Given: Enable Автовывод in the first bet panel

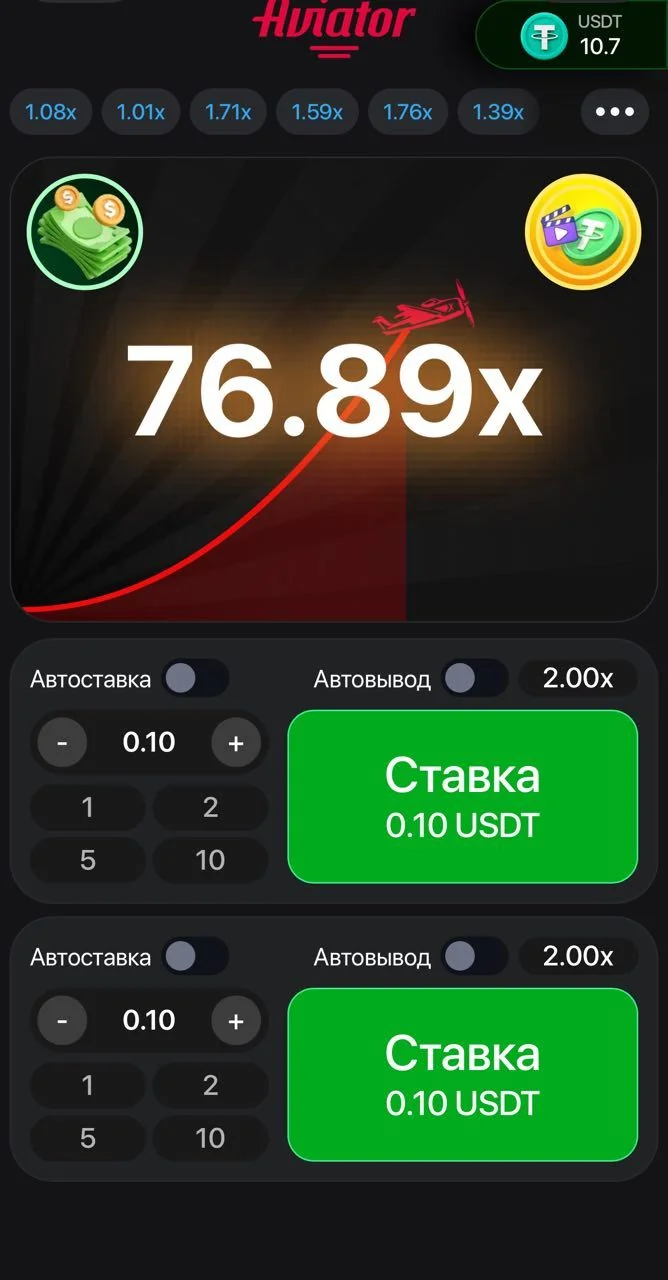Looking at the screenshot, I should [475, 679].
